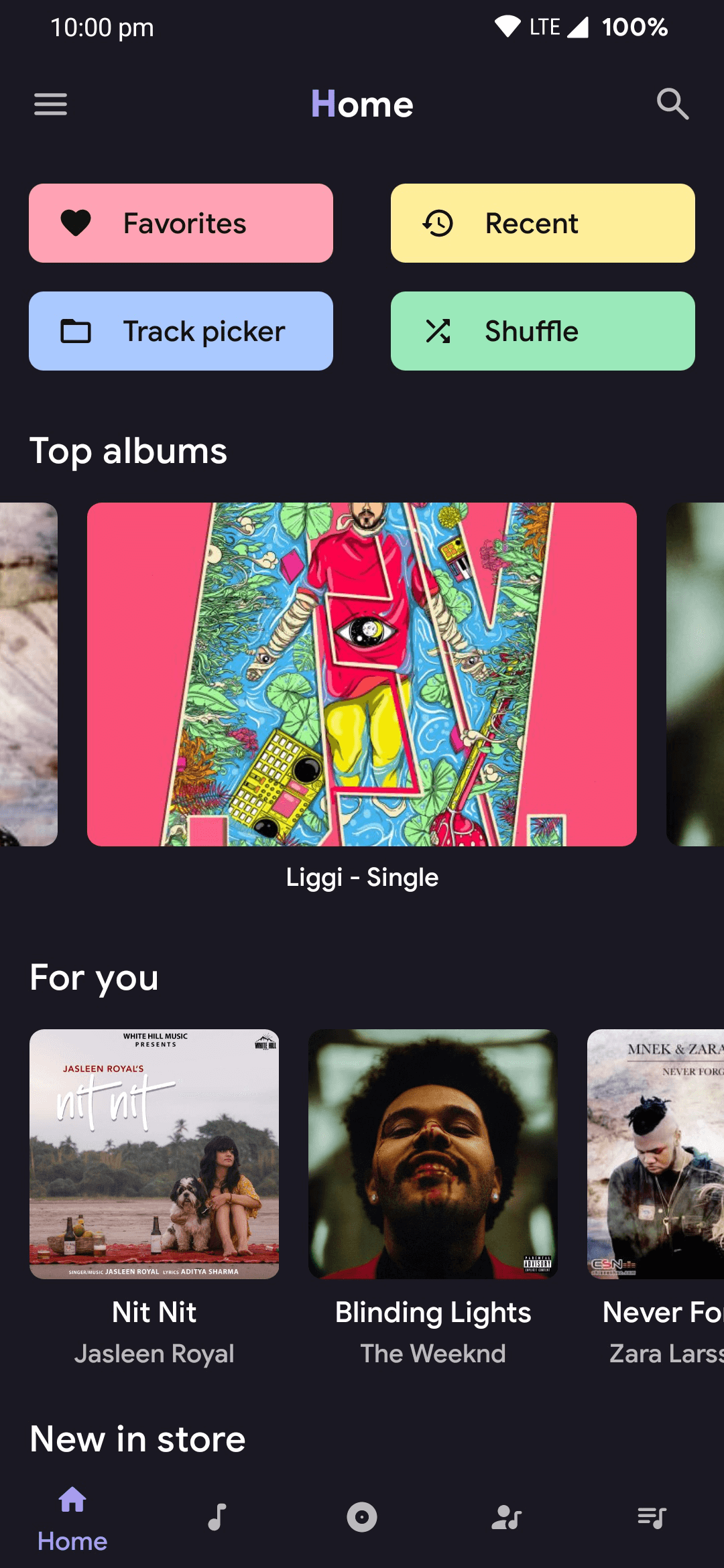Open Blinding Lights by The Weeknd

(433, 1154)
